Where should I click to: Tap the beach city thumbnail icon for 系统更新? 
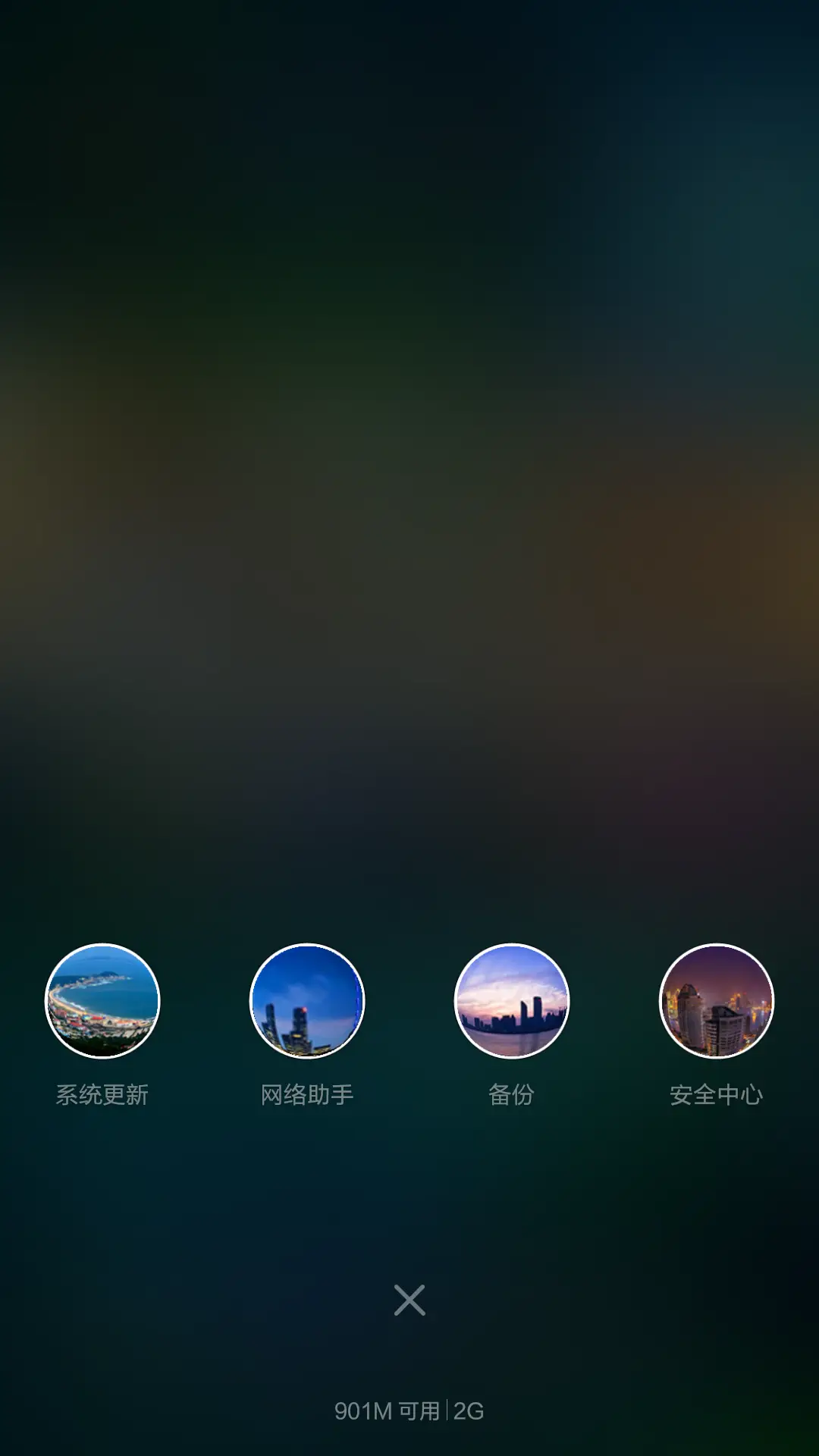104,1001
